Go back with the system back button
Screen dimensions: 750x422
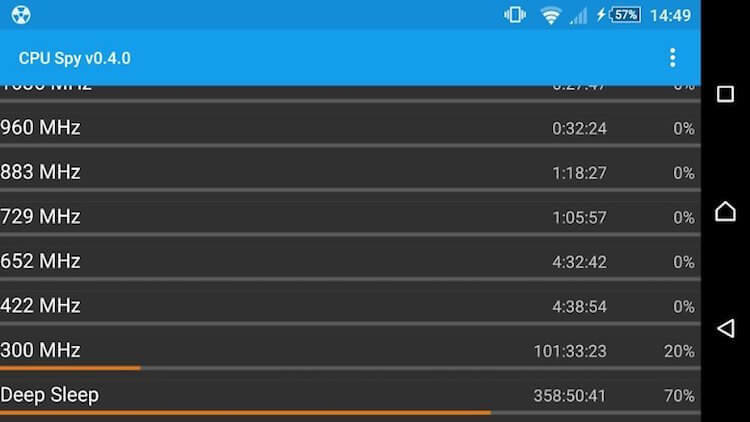click(726, 328)
